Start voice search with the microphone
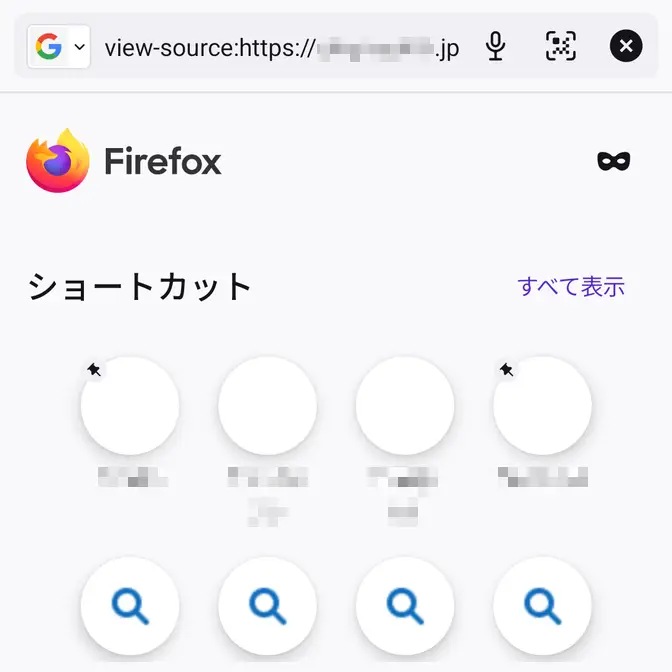Screen dimensions: 672x672 (x=495, y=46)
